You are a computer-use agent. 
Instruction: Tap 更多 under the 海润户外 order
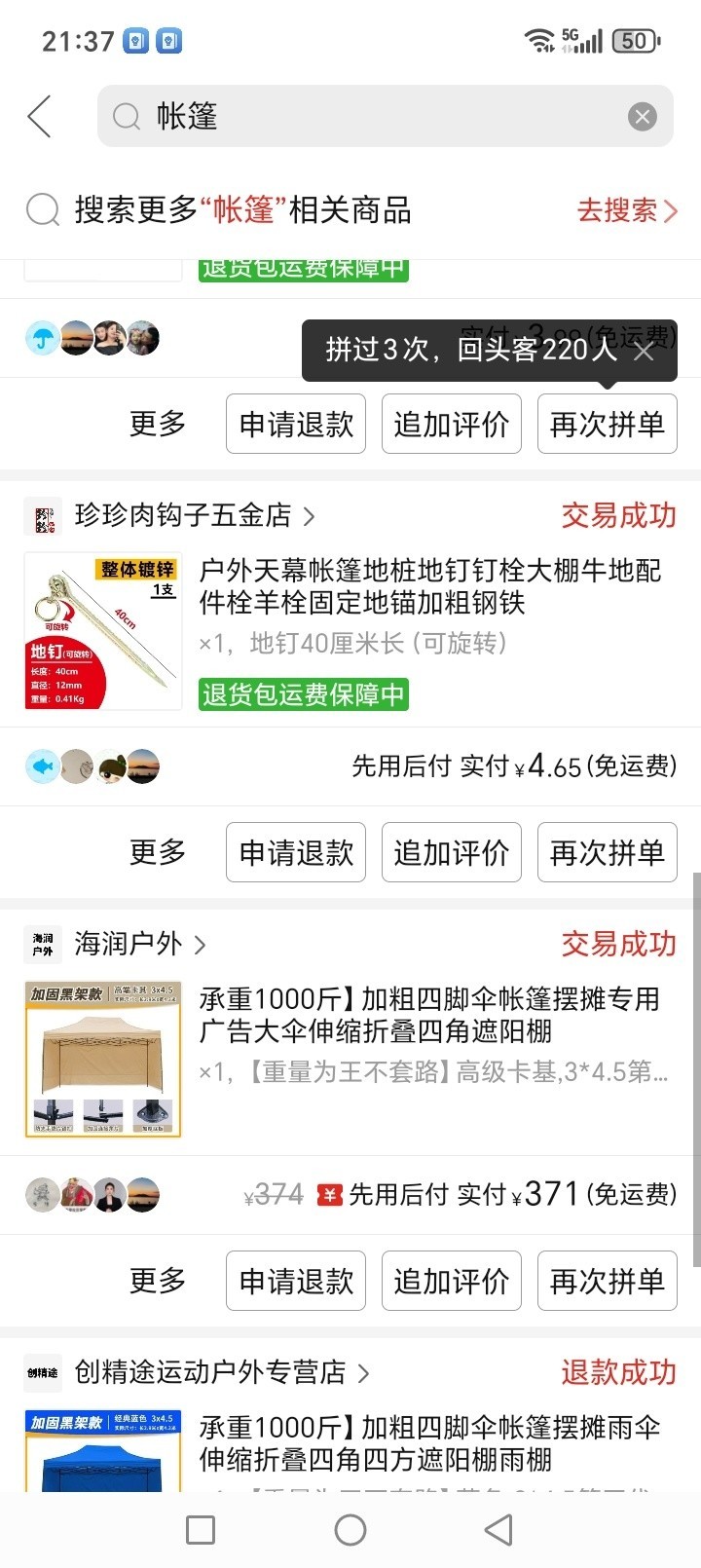pyautogui.click(x=158, y=1281)
